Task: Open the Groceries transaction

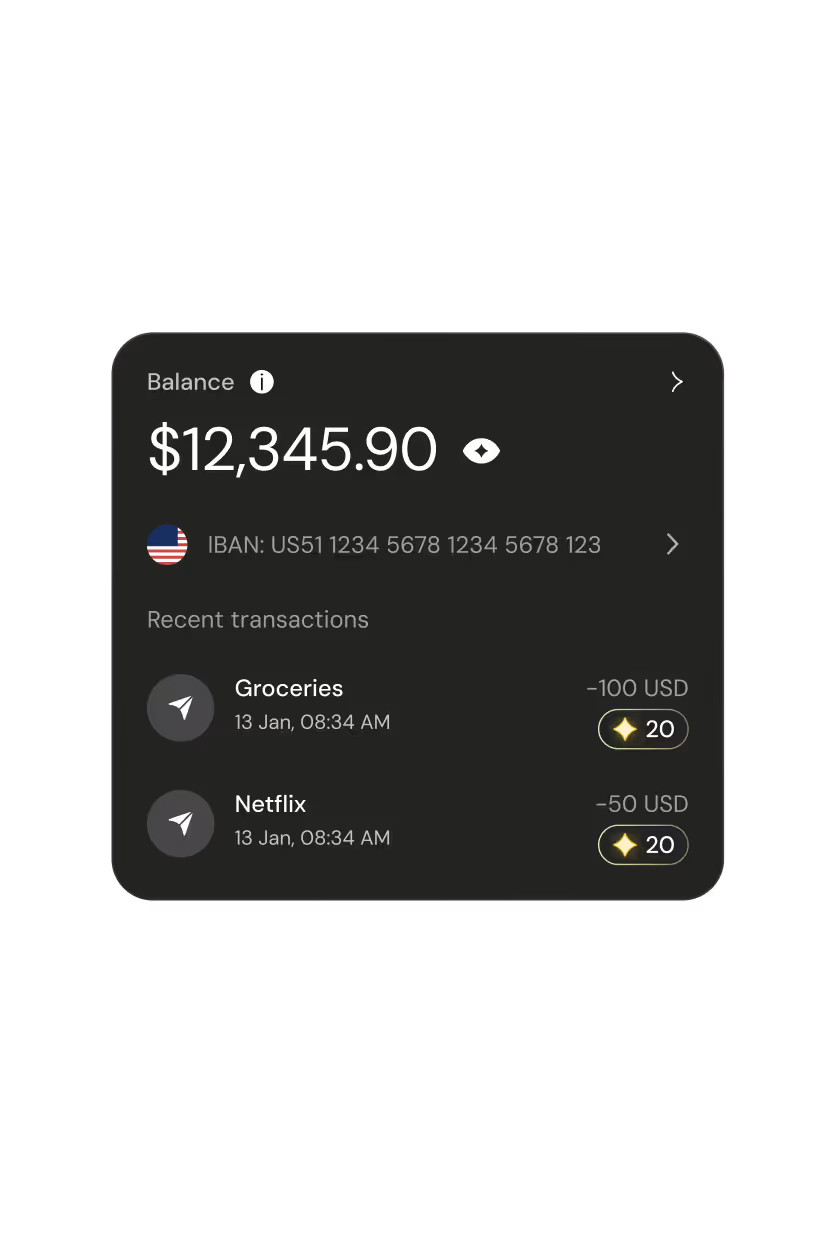Action: click(417, 709)
